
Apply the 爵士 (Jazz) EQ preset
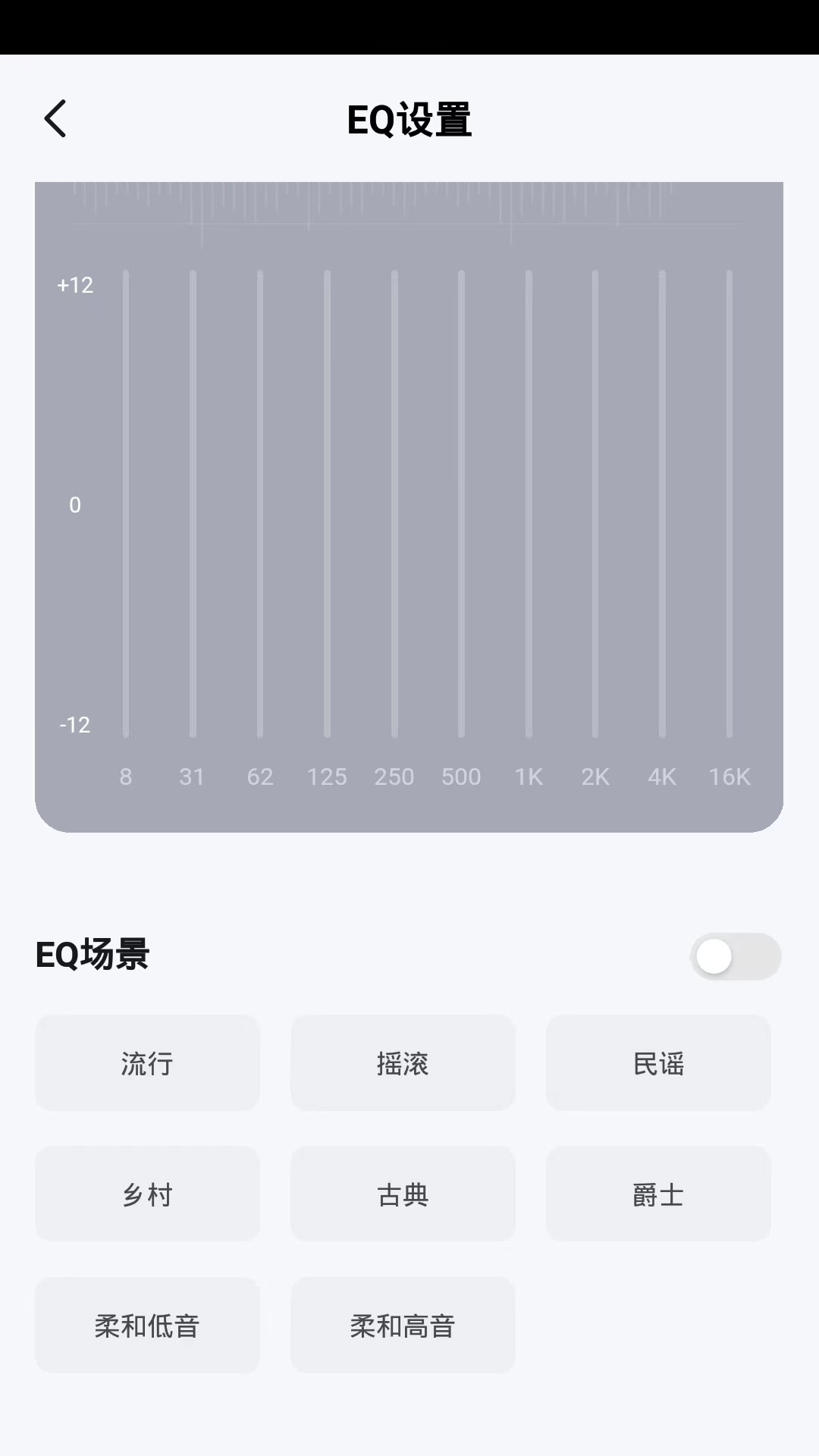pyautogui.click(x=658, y=1194)
